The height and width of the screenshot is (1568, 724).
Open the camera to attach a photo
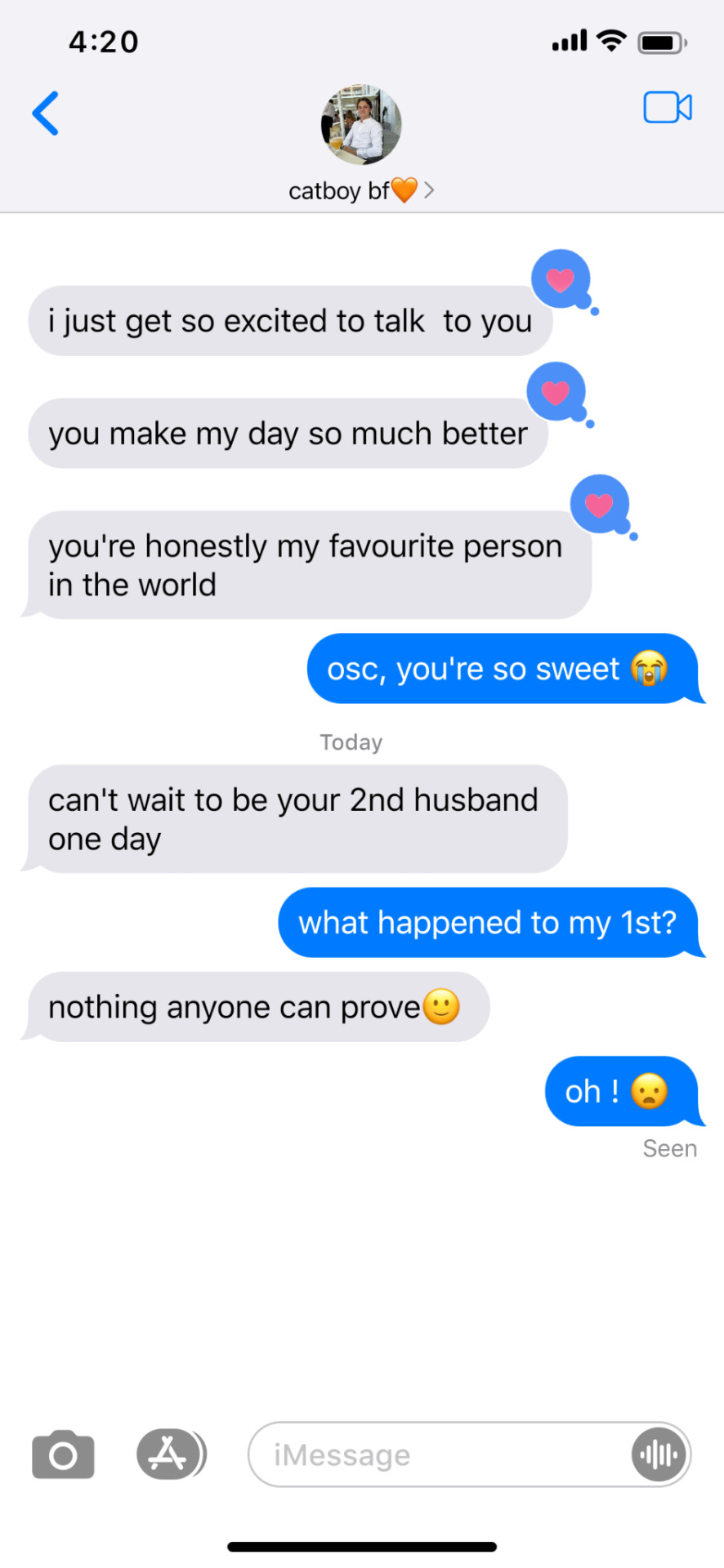click(x=63, y=1454)
